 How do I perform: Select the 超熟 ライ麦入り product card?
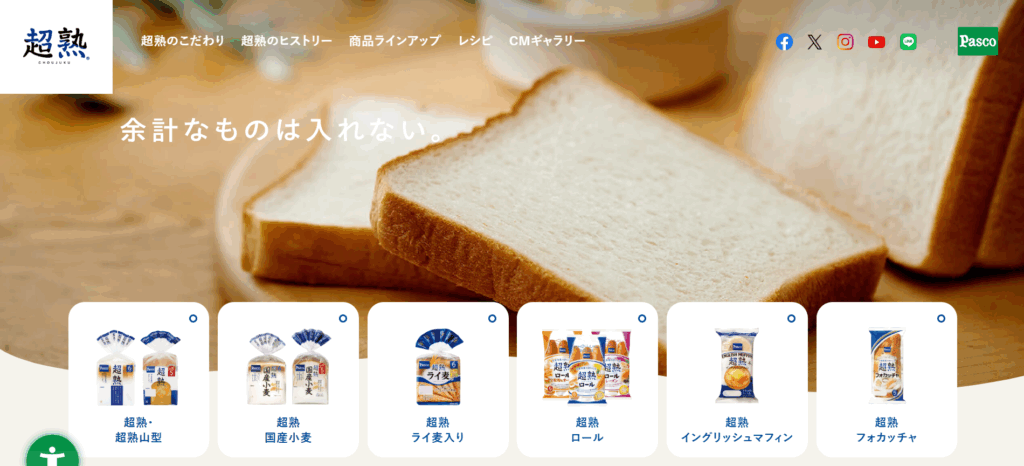[438, 378]
